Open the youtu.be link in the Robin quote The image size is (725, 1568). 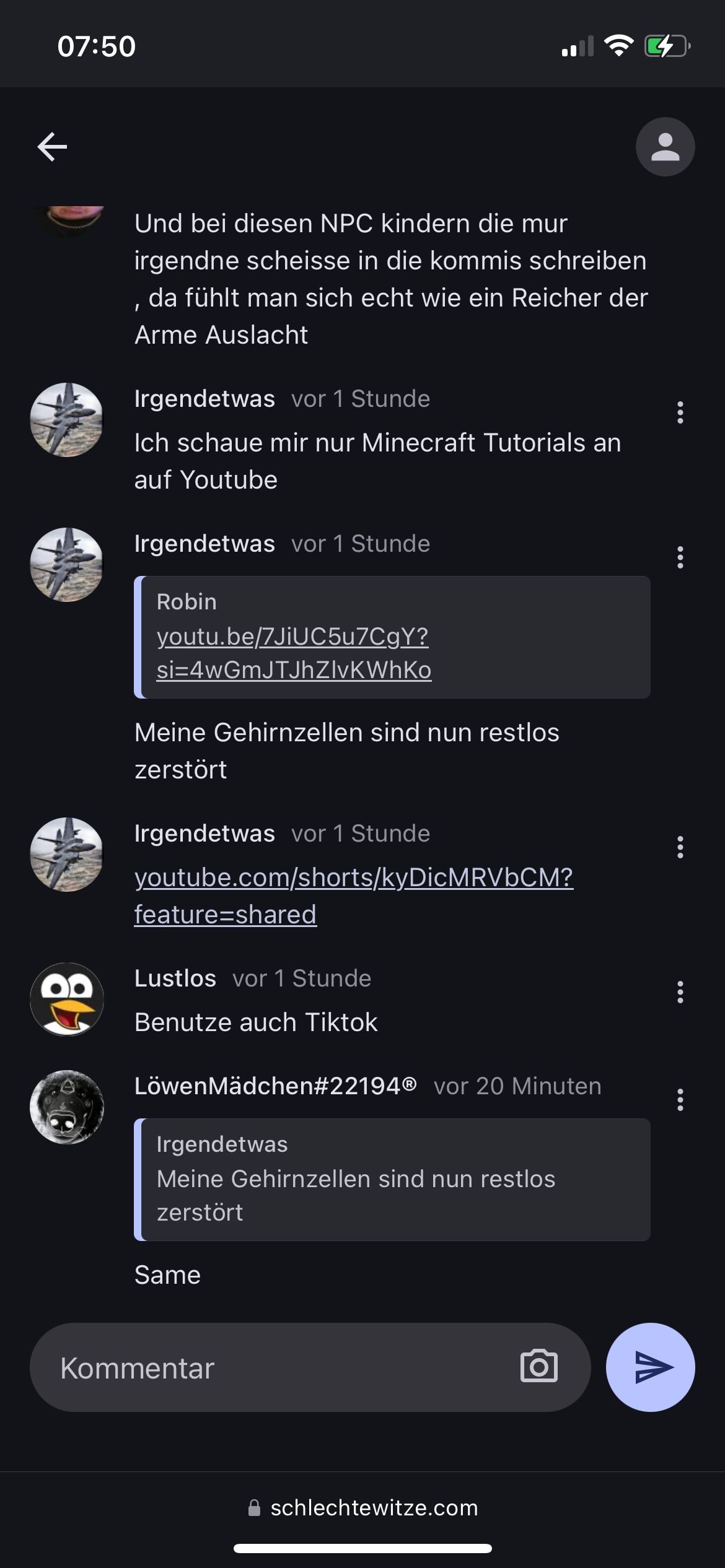pos(293,653)
